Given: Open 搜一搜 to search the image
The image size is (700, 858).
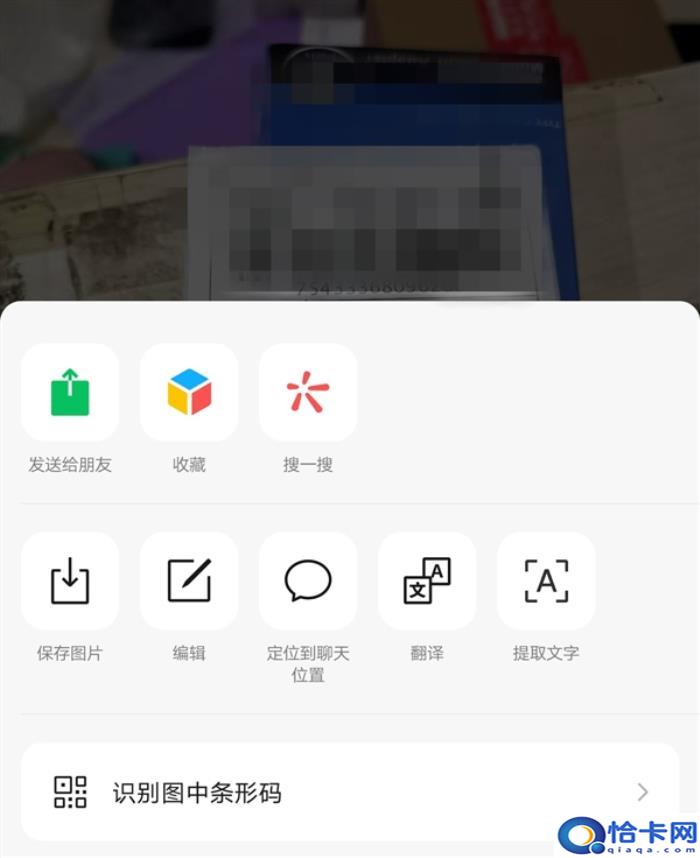Looking at the screenshot, I should pos(308,393).
